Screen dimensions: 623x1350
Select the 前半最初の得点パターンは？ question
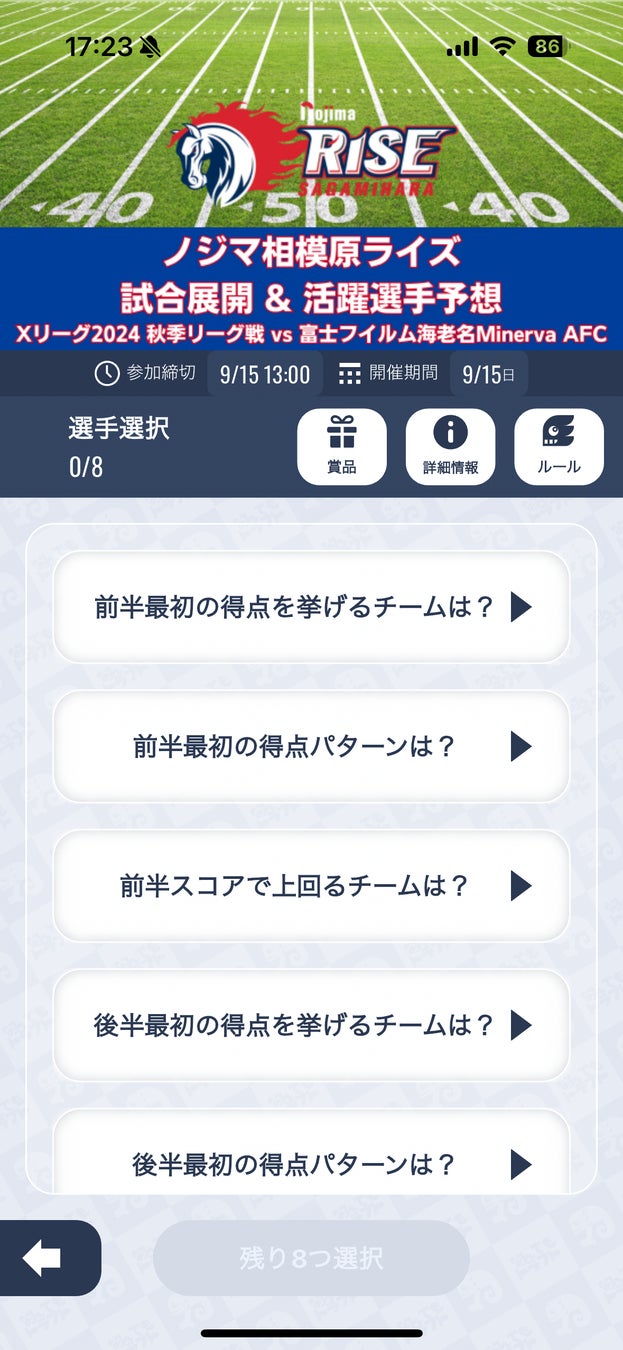click(311, 746)
